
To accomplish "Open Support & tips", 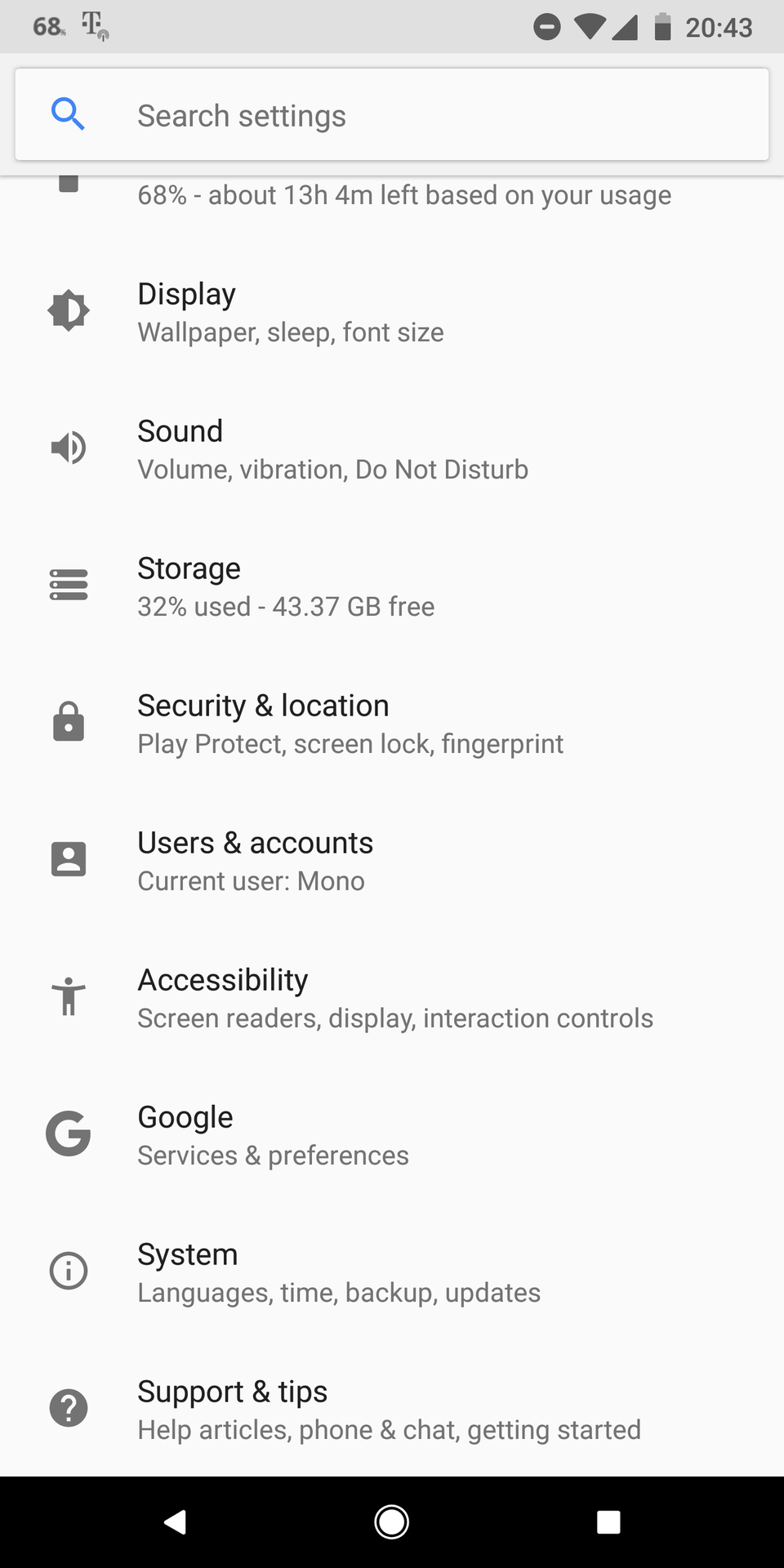I will [x=392, y=1410].
